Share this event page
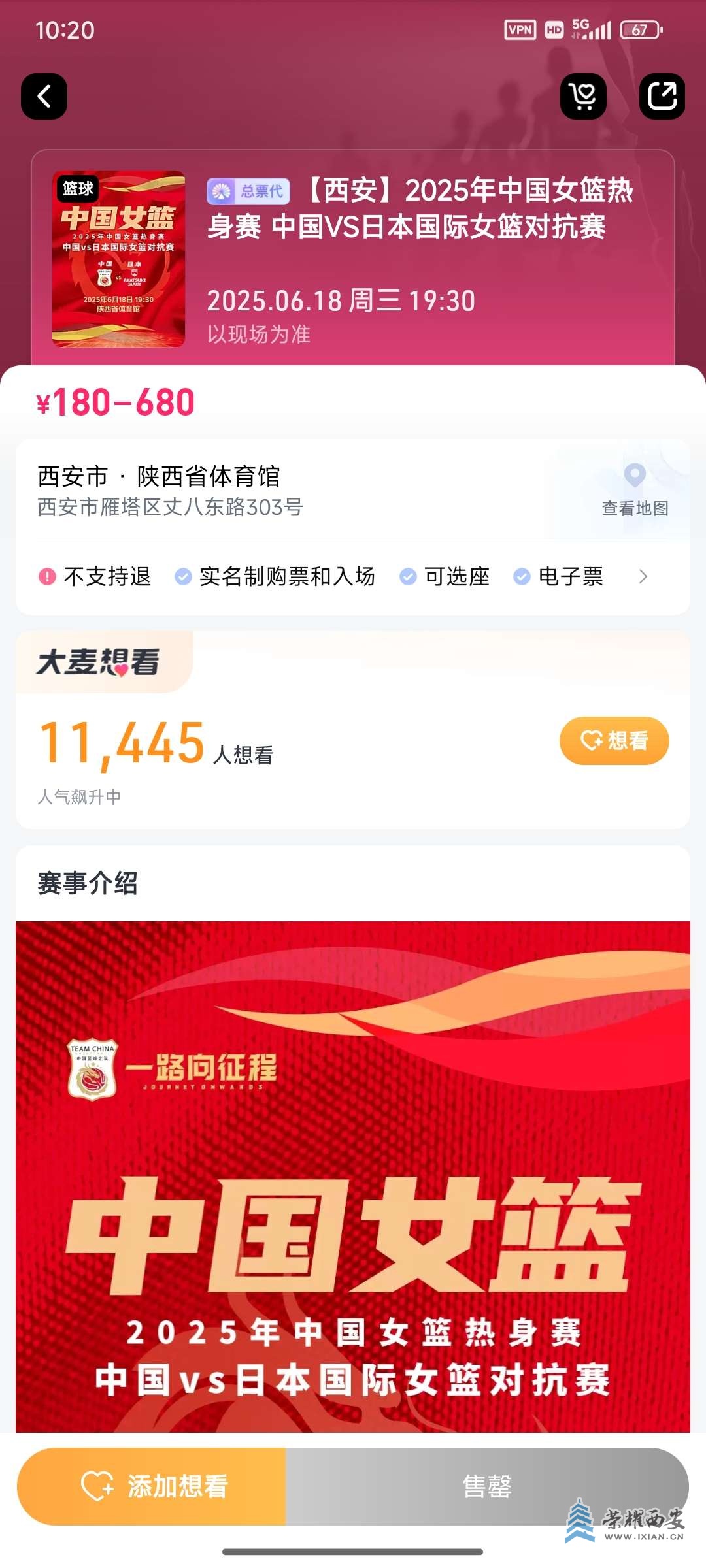This screenshot has width=706, height=1568. (x=662, y=97)
